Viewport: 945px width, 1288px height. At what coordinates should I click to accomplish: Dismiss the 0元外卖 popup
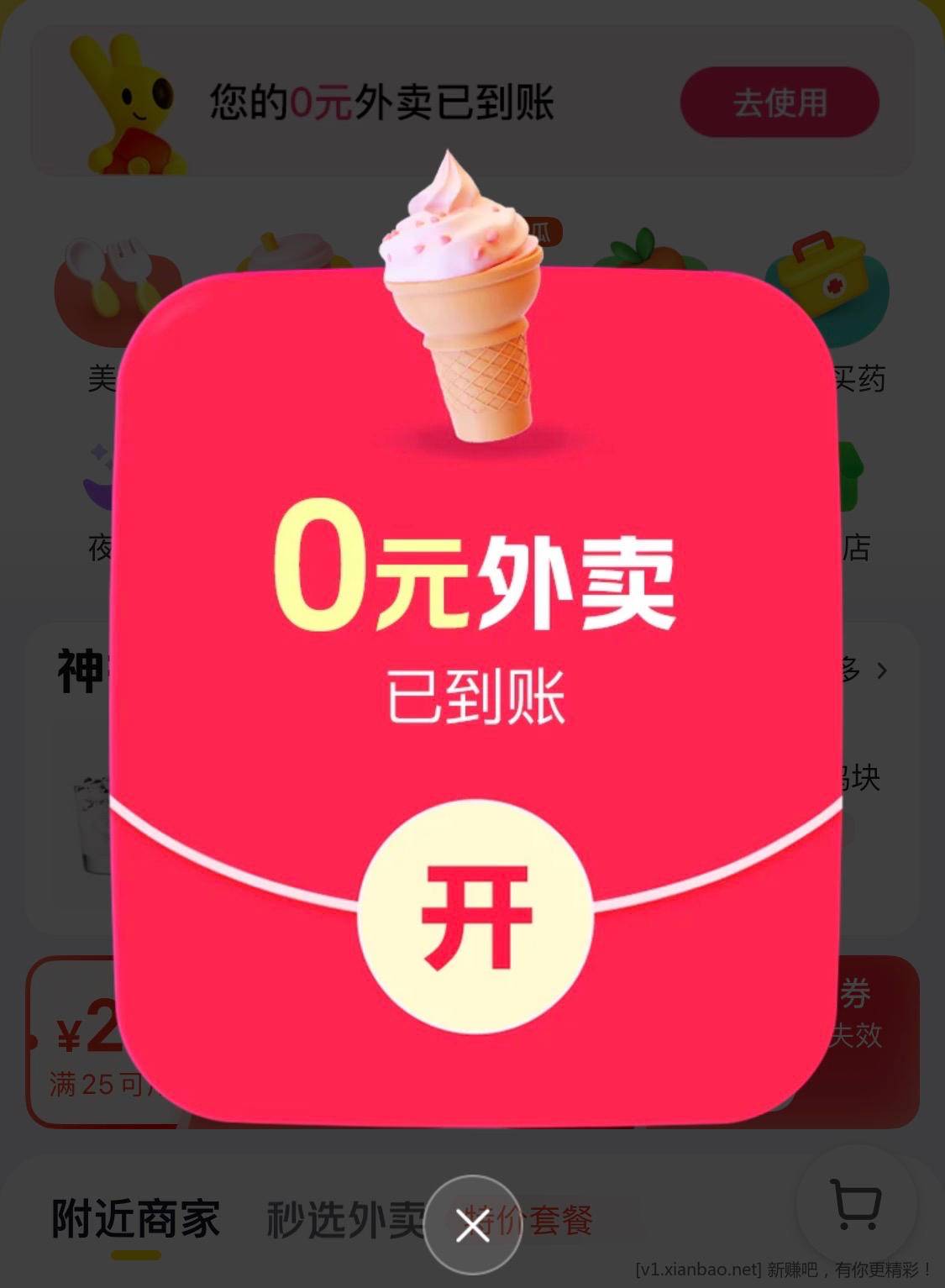point(473,1225)
